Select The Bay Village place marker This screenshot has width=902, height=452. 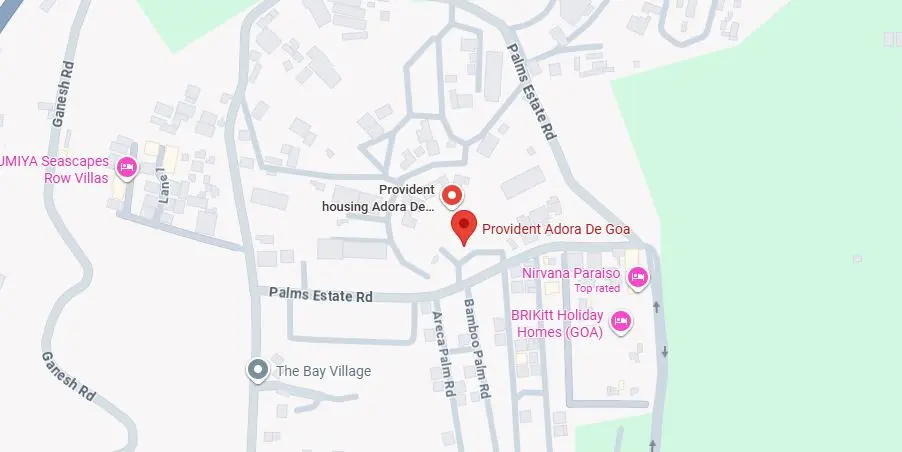[x=258, y=371]
